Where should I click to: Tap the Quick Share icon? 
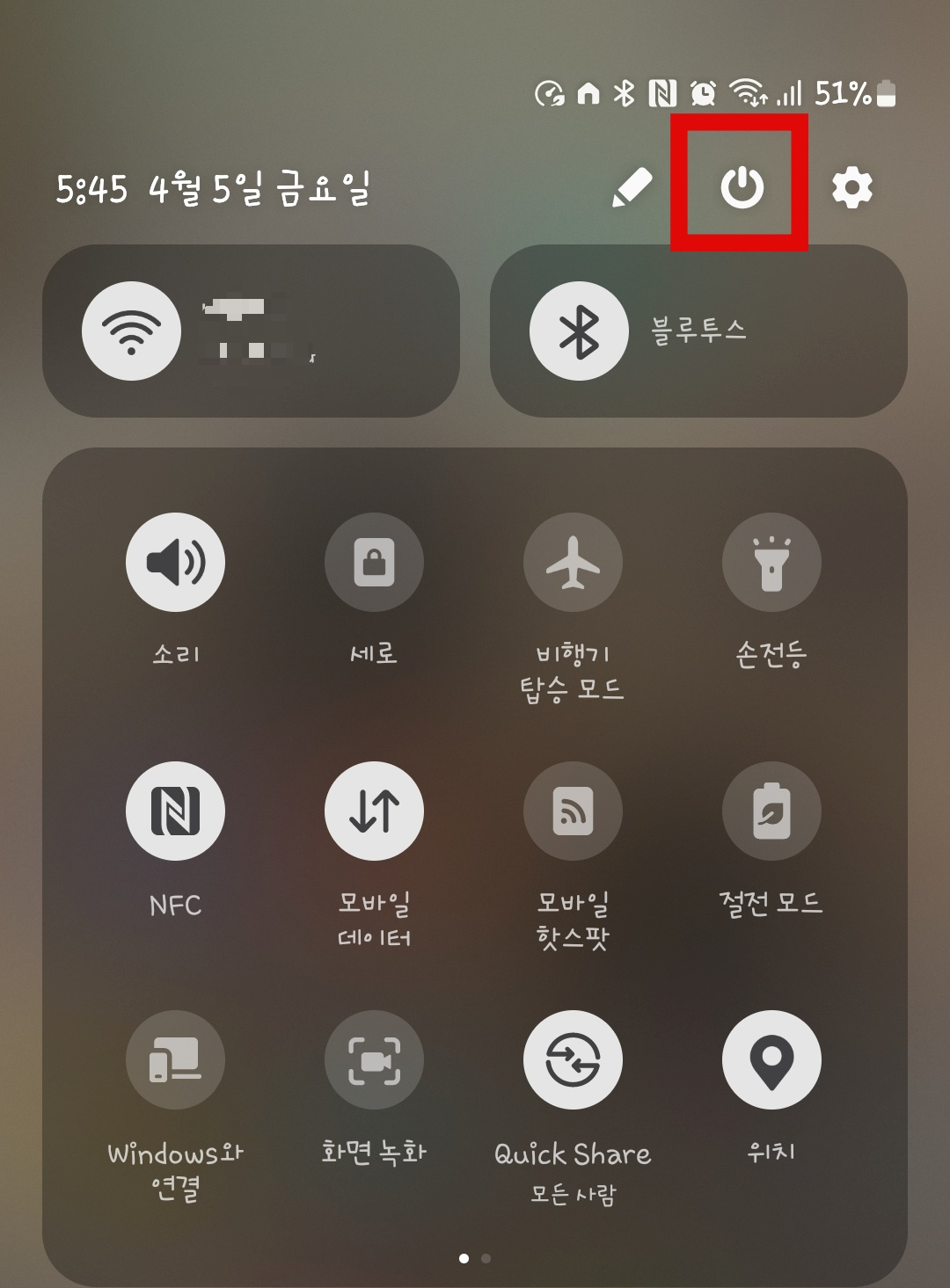pyautogui.click(x=574, y=1059)
